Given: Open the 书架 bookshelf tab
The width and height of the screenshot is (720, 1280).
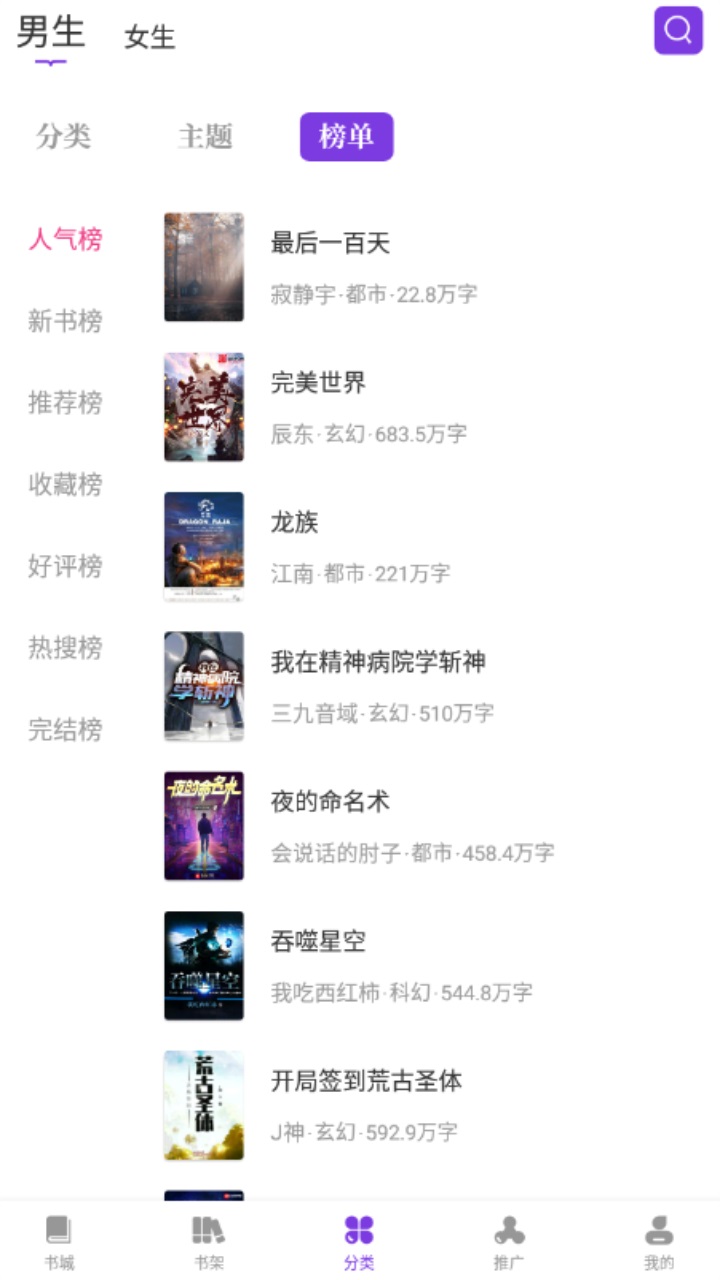Looking at the screenshot, I should coord(208,1242).
